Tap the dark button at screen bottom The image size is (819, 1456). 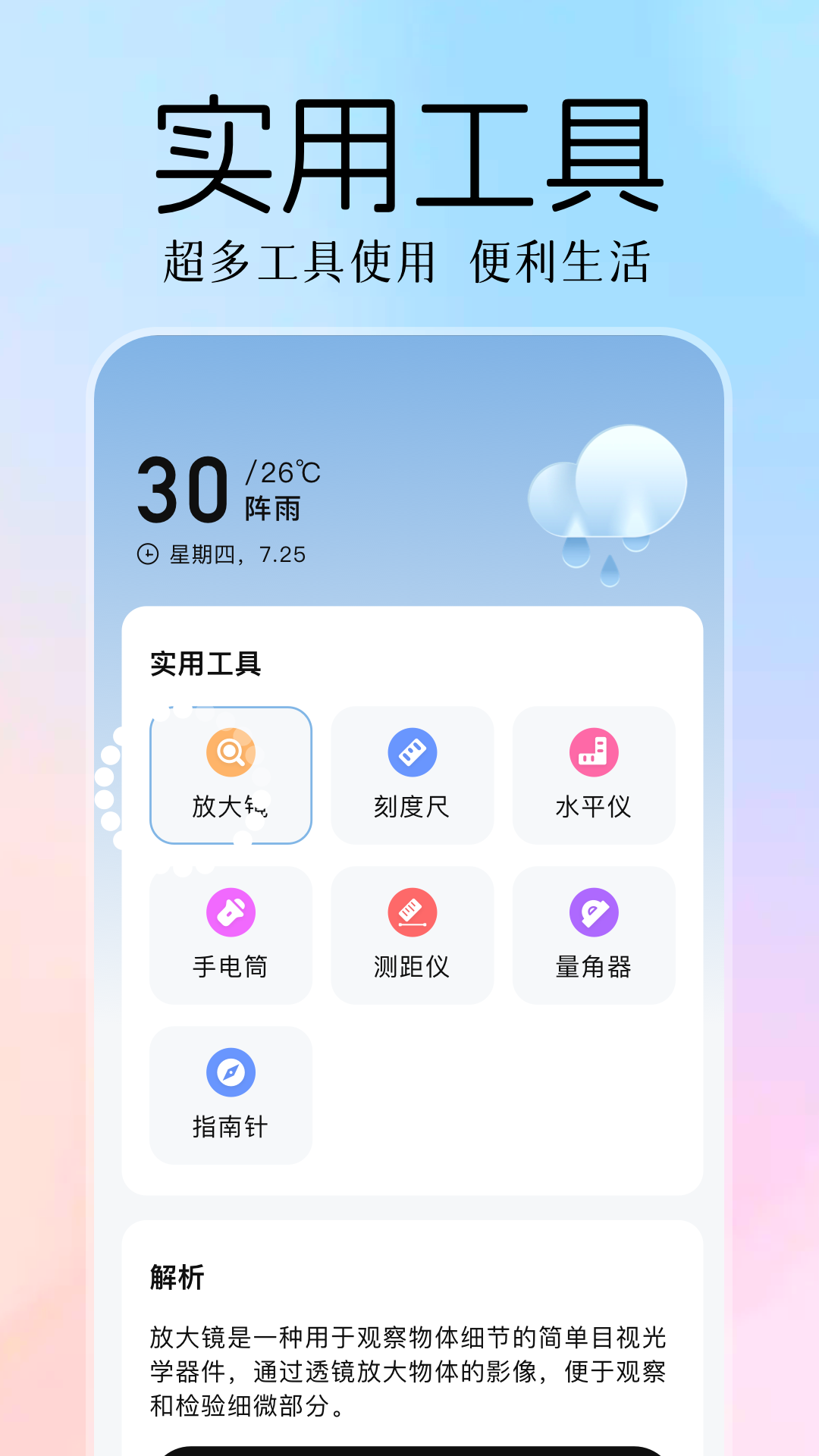pos(409,1448)
